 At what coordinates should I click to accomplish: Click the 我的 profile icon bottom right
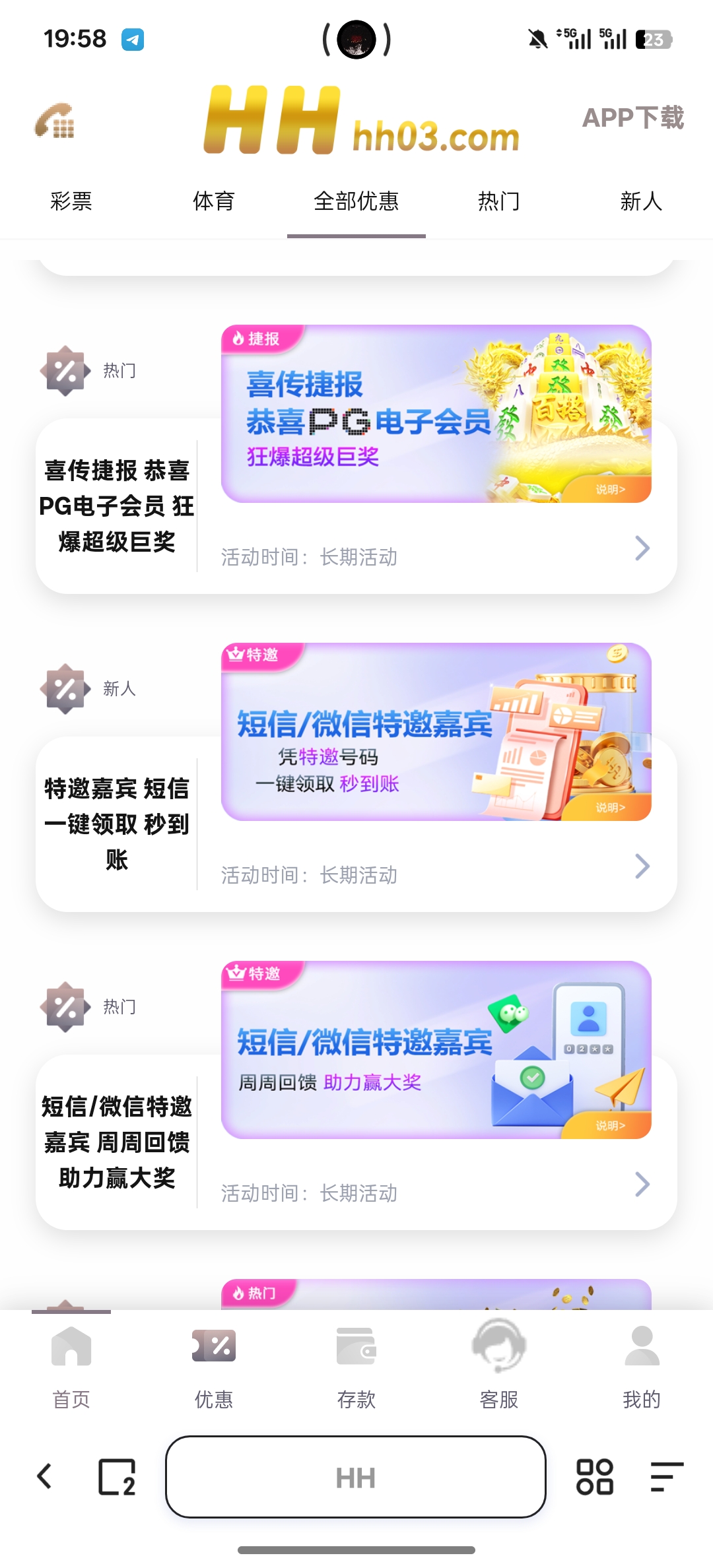tap(641, 1346)
